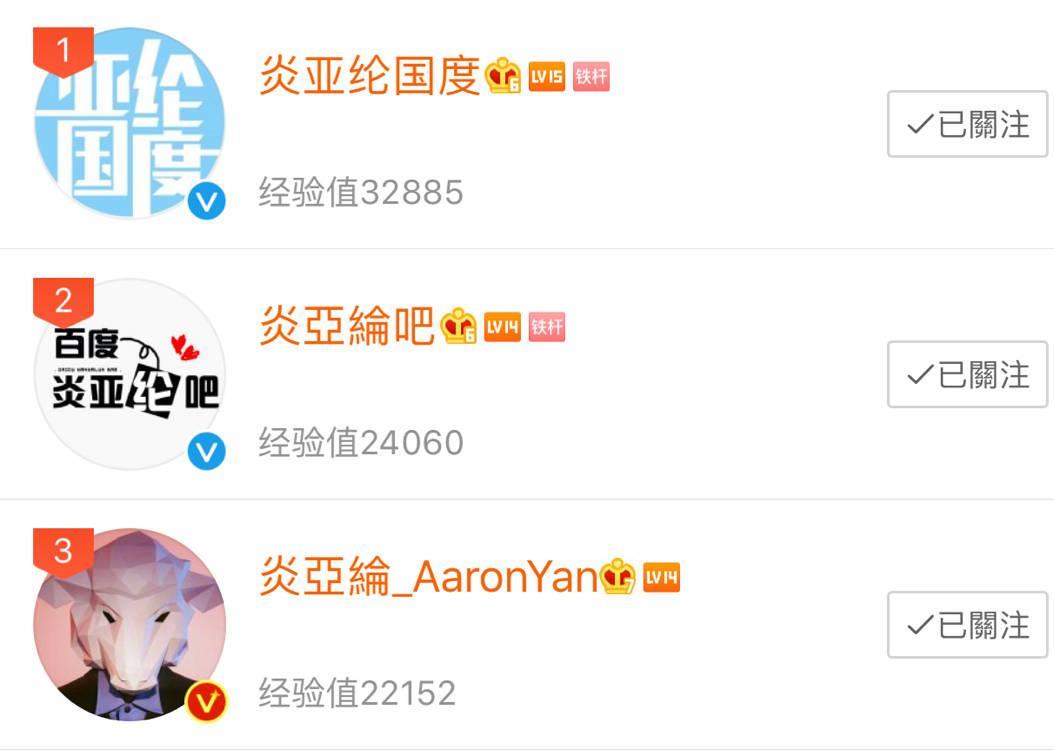
Task: Open the 炎亞綸吧 username link
Action: tap(346, 326)
